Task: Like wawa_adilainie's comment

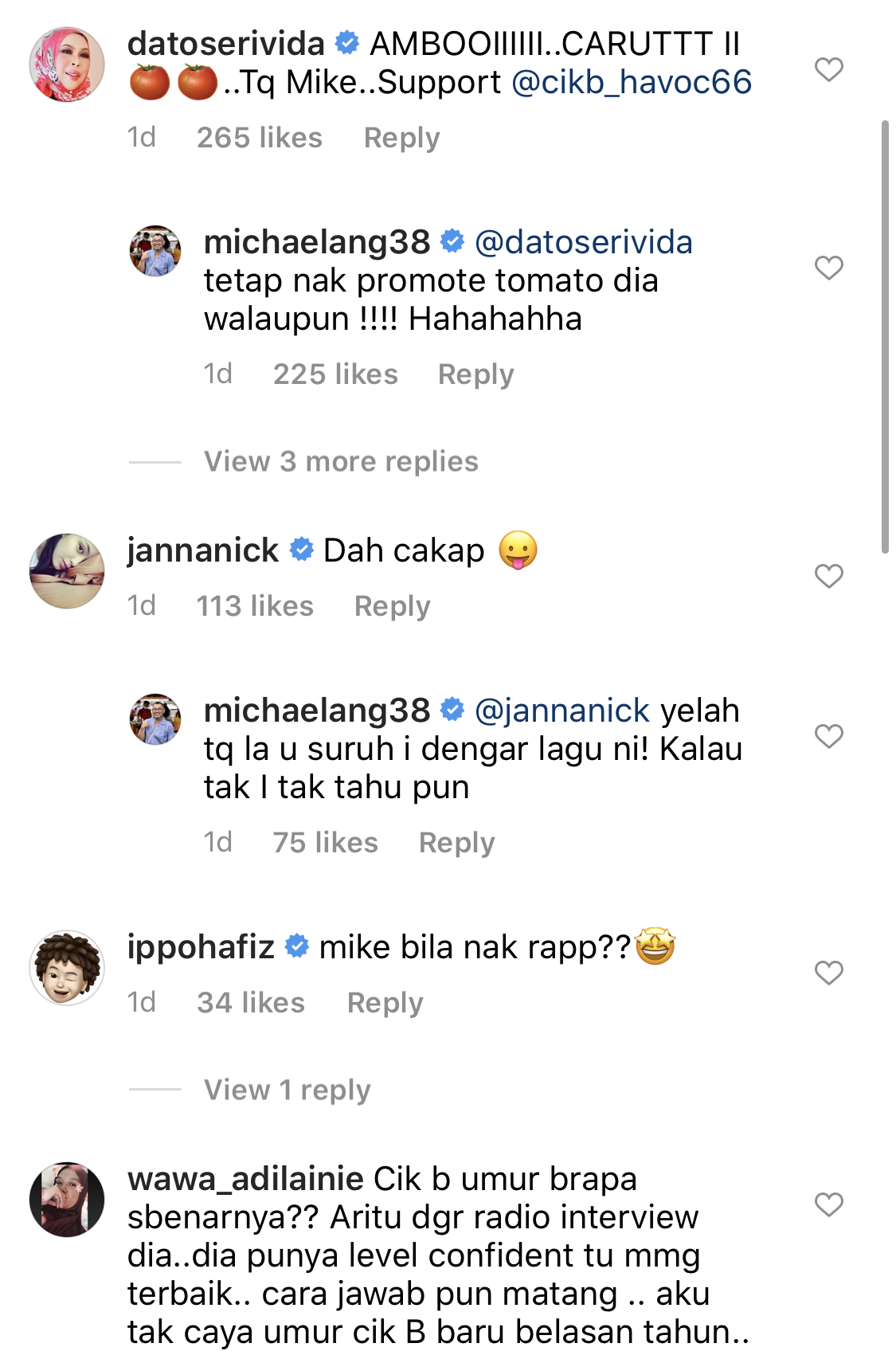Action: pos(828,1204)
